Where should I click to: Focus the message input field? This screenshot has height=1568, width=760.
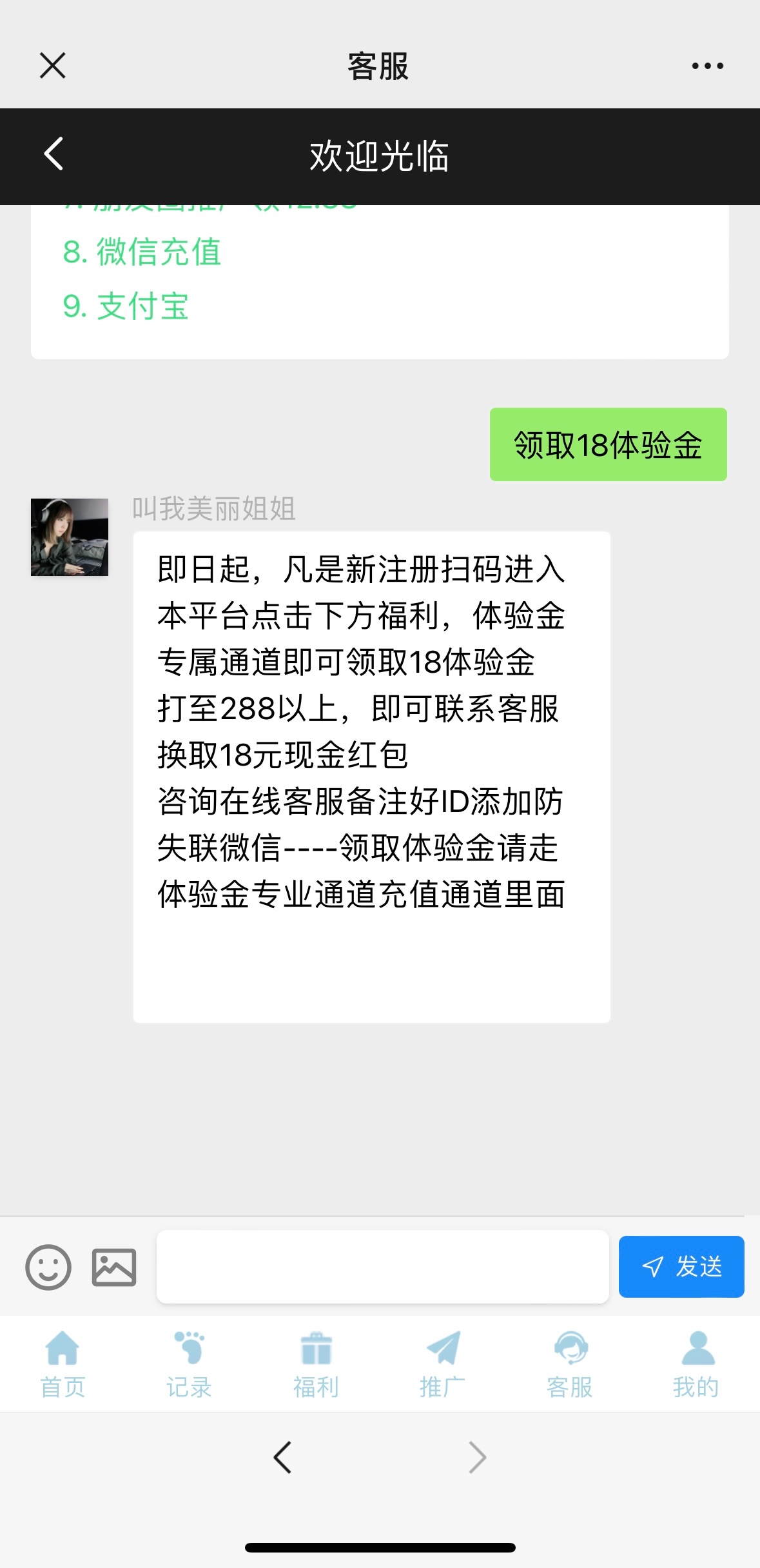click(382, 1266)
